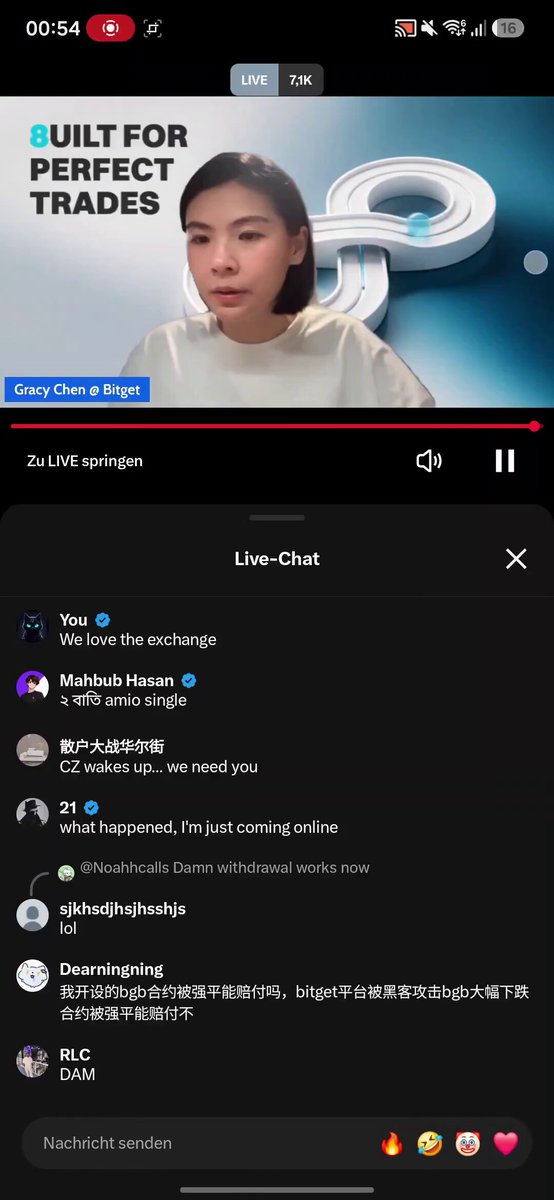Tap the Nachricht senden message field

[200, 1143]
